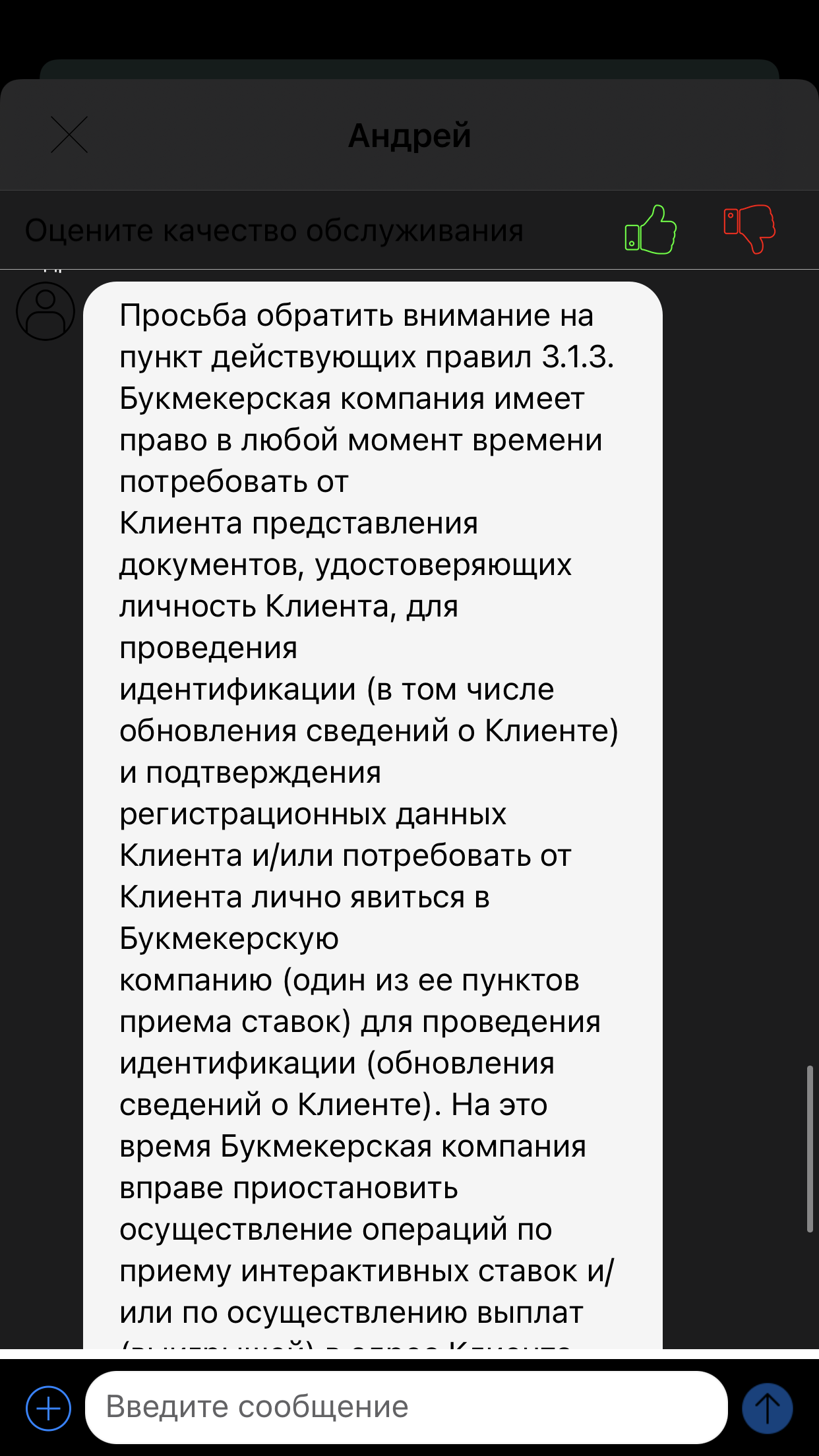Send the message with the arrow button
This screenshot has height=1456, width=819.
tap(768, 1409)
